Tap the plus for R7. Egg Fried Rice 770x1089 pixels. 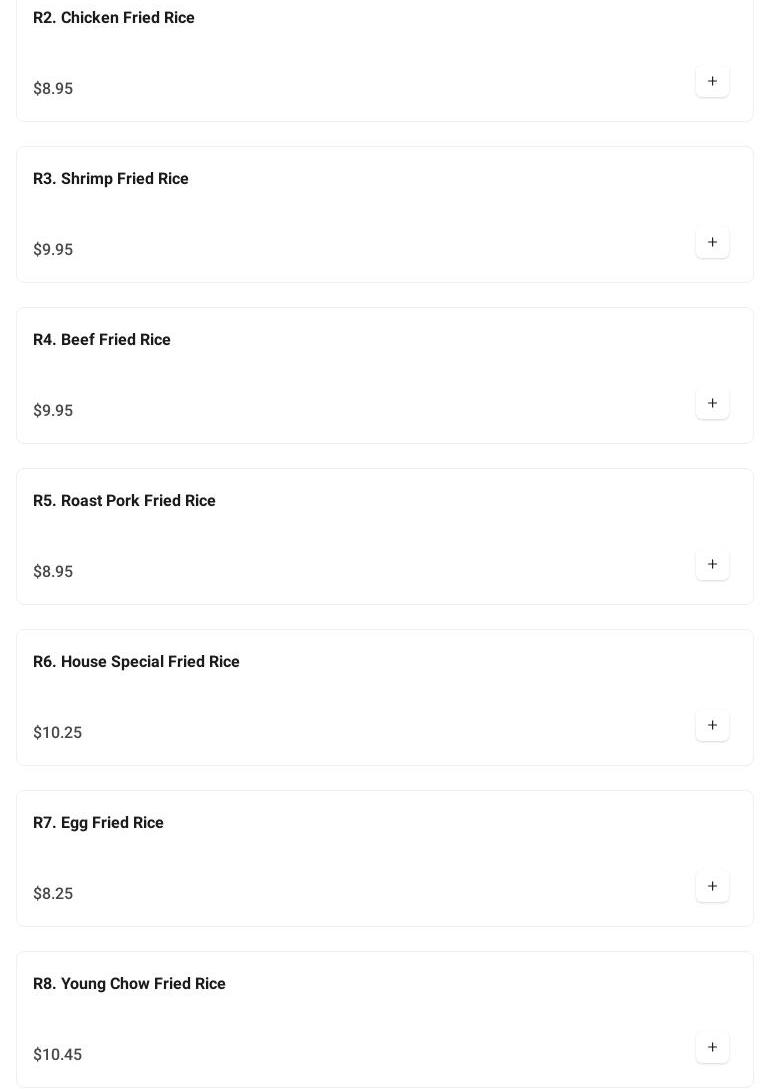[712, 886]
